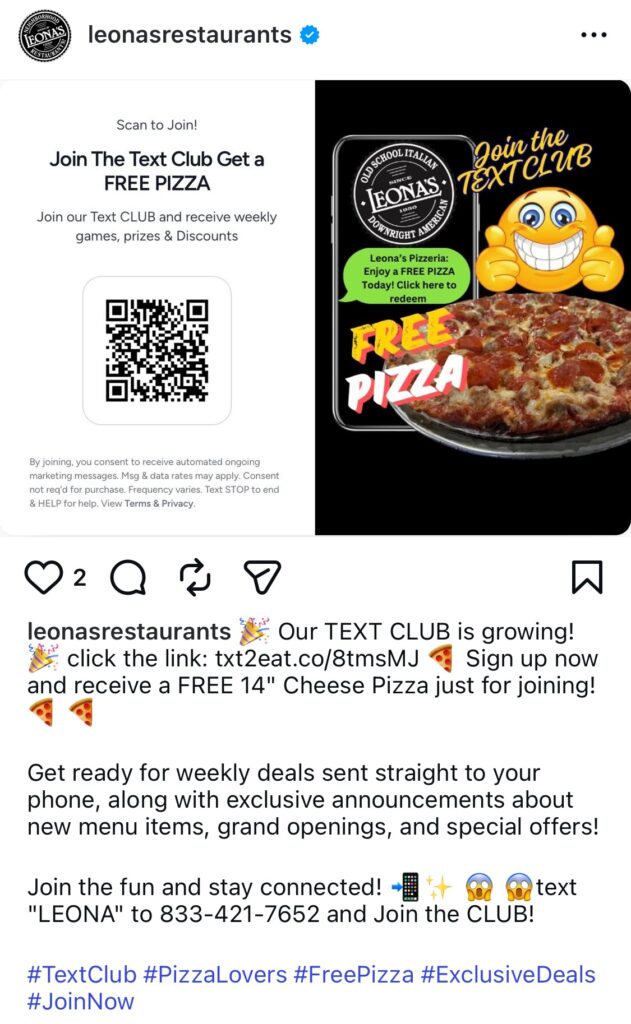Open the leonasrestaurants username in the header
Viewport: 631px width, 1024px height.
189,35
